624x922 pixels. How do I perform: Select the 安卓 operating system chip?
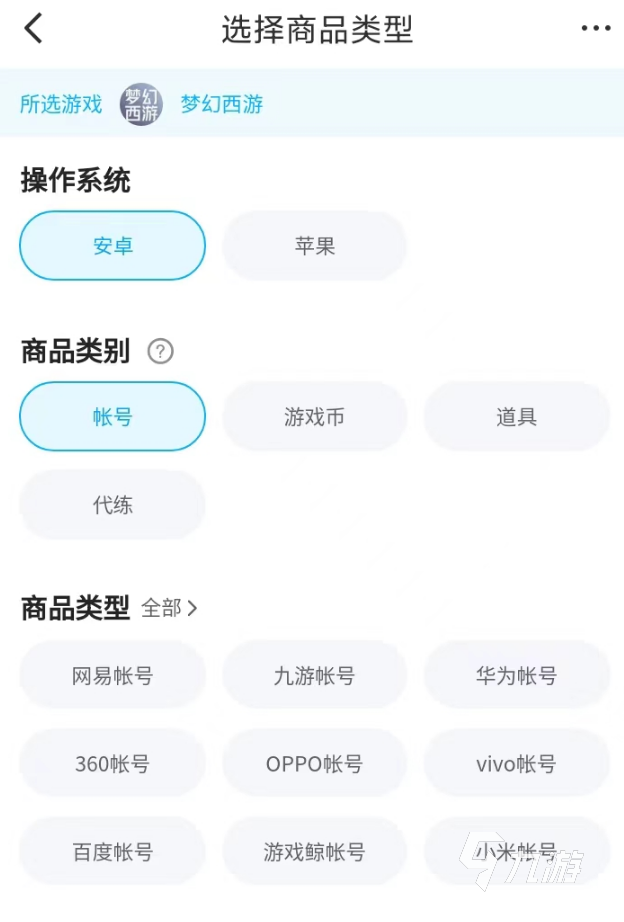coord(112,246)
